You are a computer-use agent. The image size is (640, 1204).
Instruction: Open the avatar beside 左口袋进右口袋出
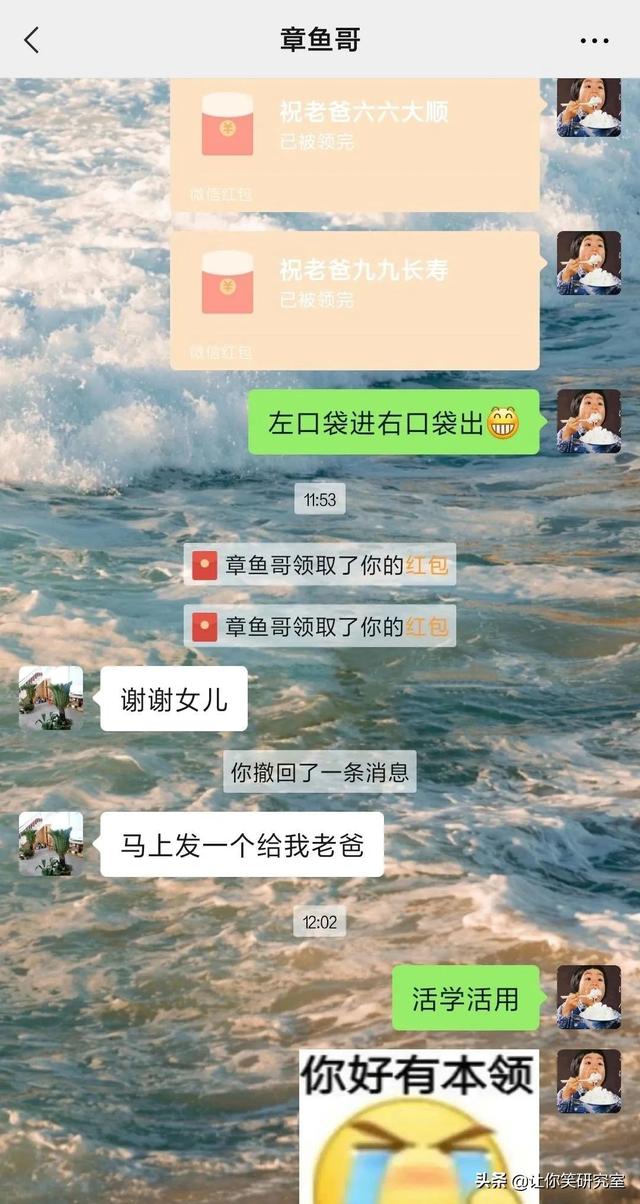coord(588,421)
